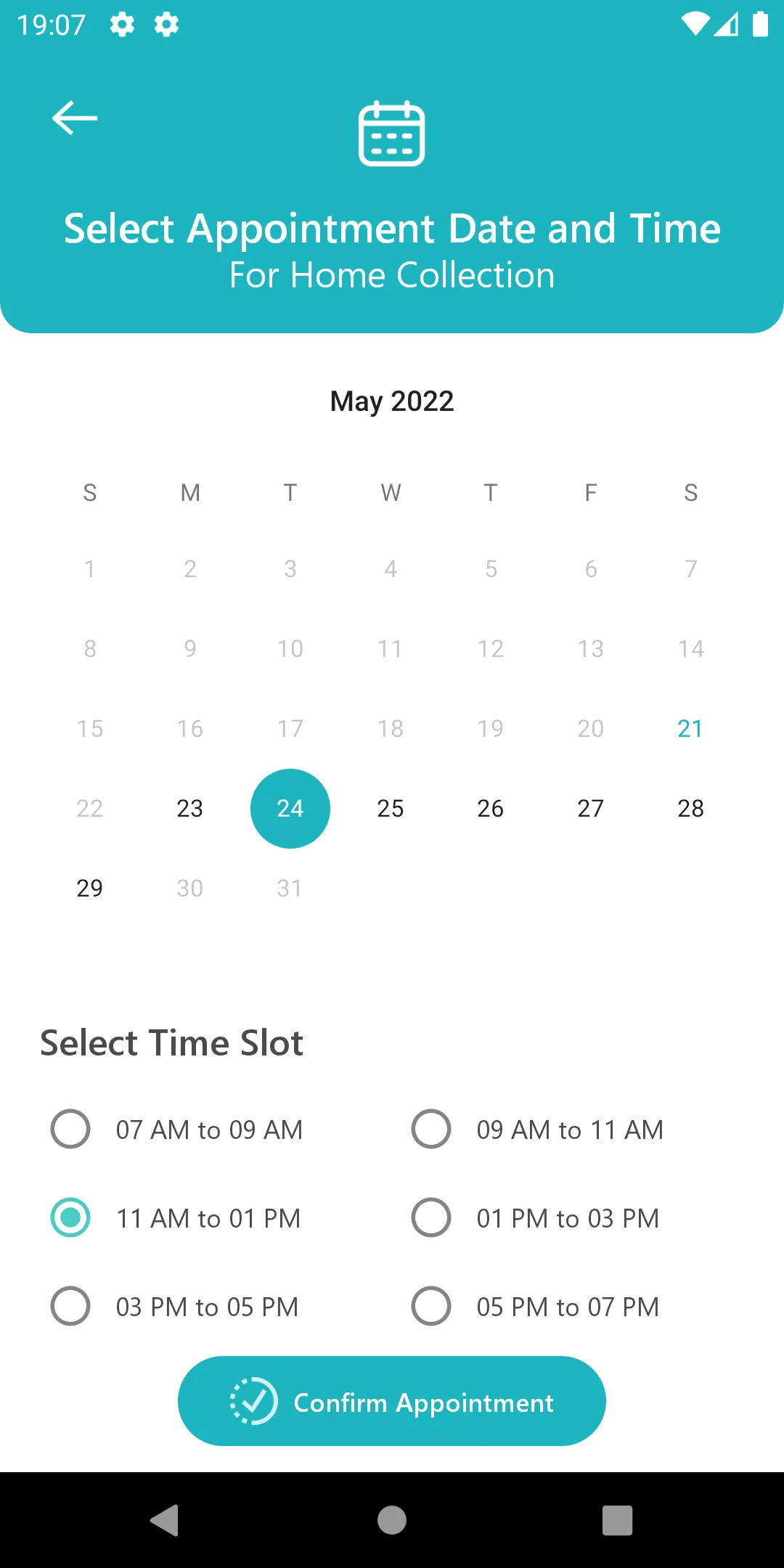Tap the system home button
The image size is (784, 1568).
(x=392, y=1520)
